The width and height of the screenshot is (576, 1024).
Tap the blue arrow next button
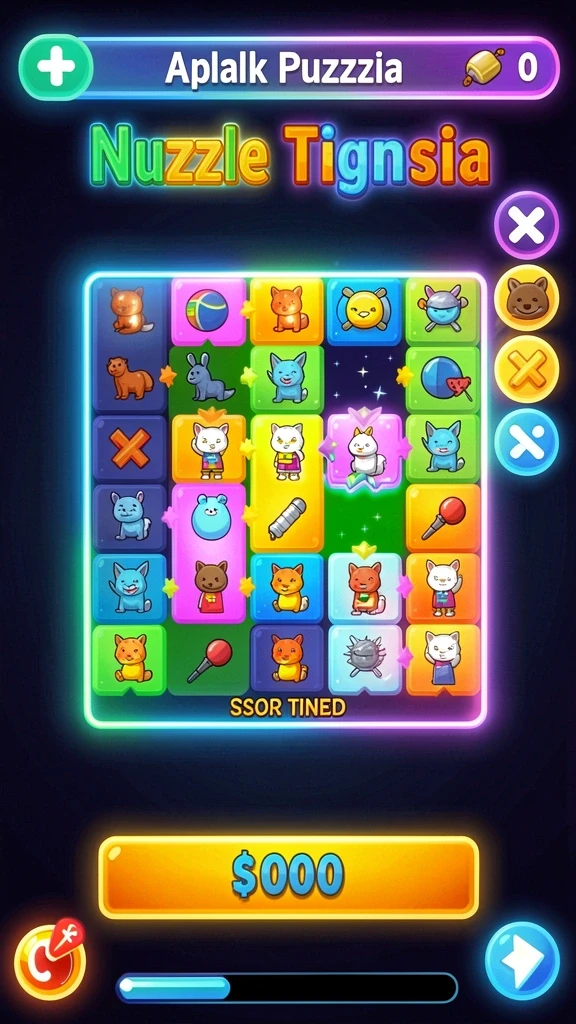pos(522,961)
